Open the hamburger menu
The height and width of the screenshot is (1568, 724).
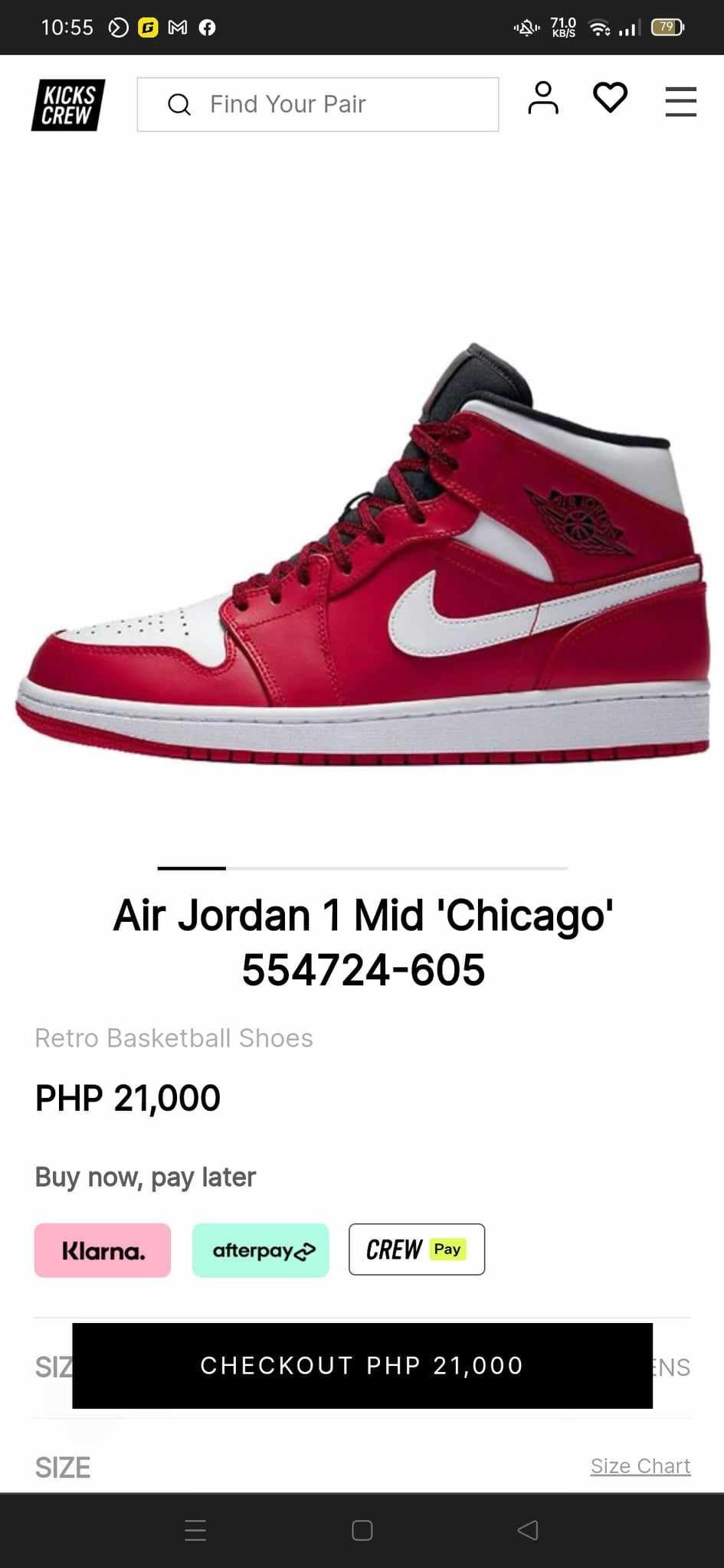click(680, 101)
